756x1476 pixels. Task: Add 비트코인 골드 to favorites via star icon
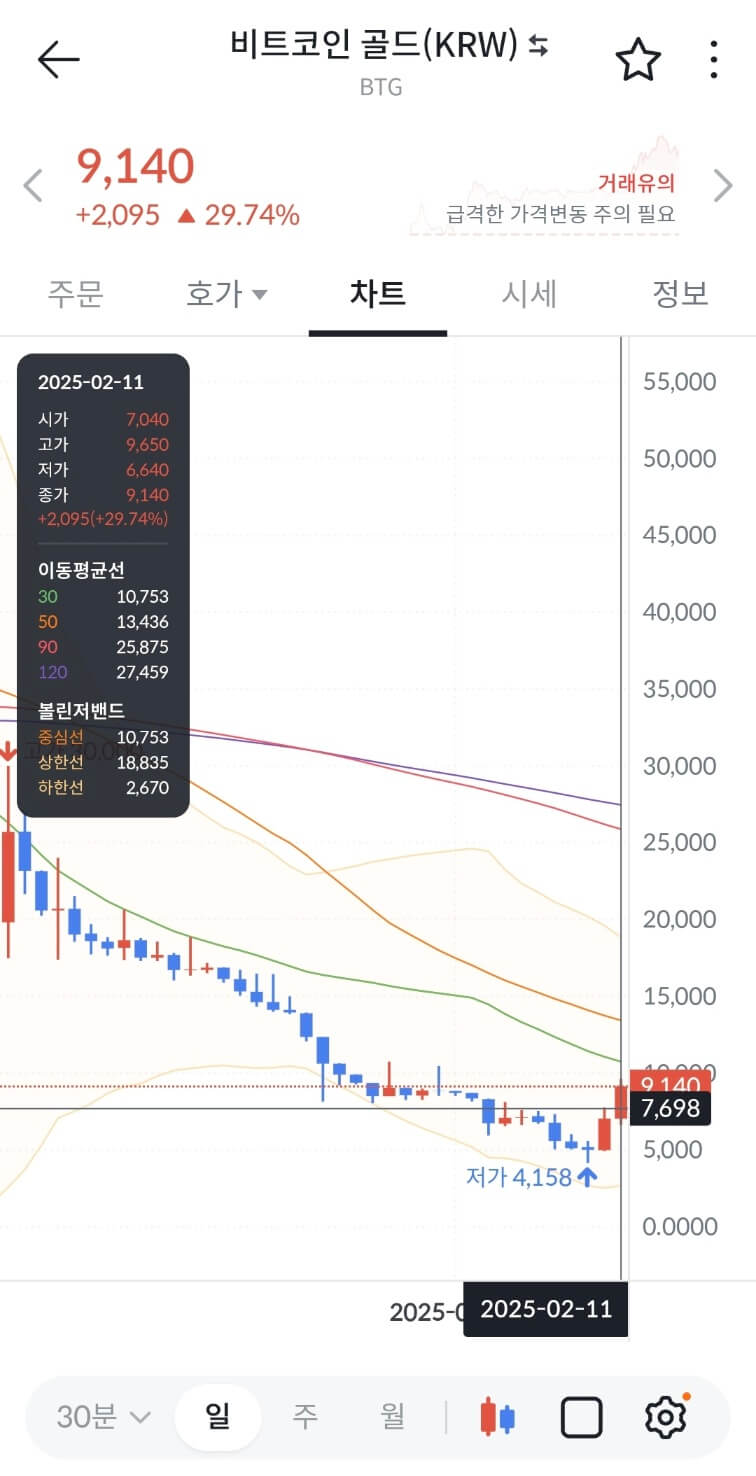(638, 59)
